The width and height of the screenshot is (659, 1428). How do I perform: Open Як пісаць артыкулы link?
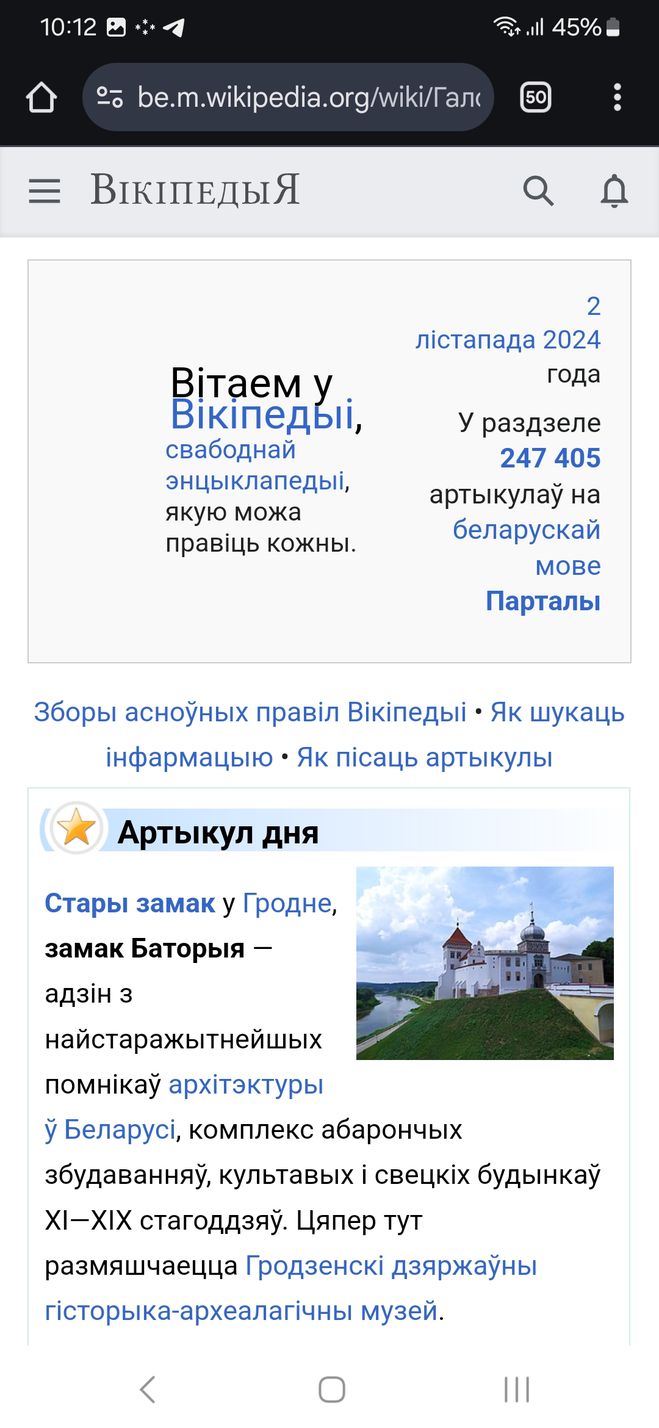(424, 757)
